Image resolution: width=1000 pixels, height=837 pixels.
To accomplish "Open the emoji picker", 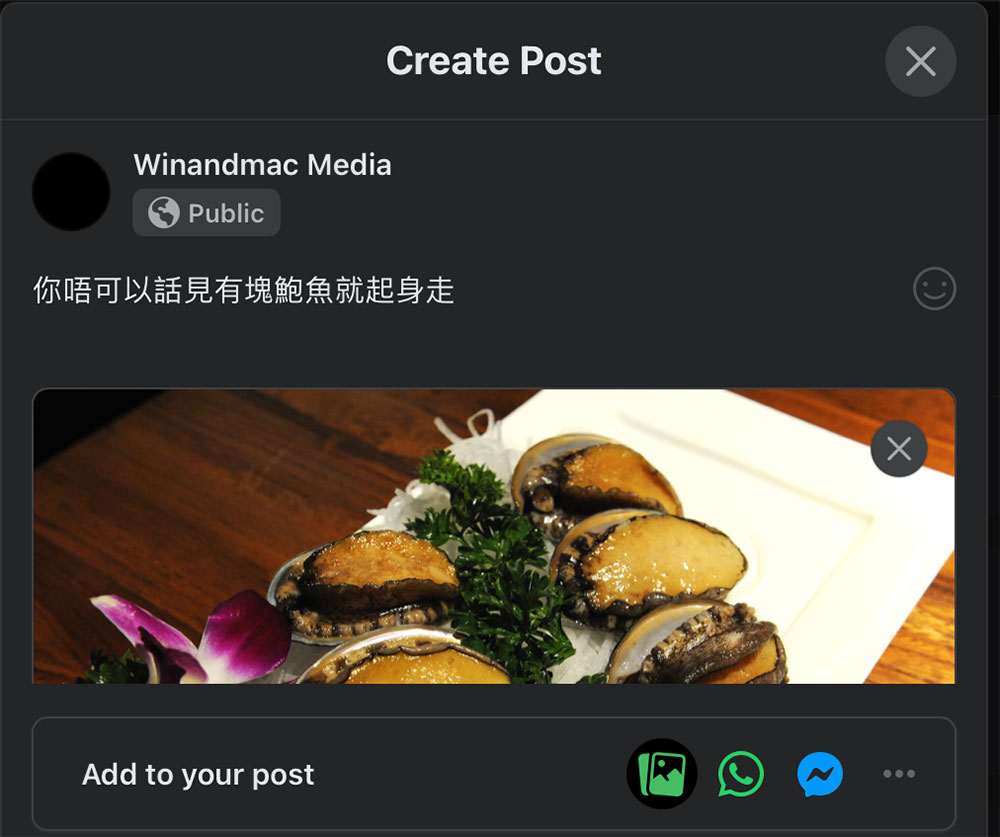I will (x=934, y=289).
